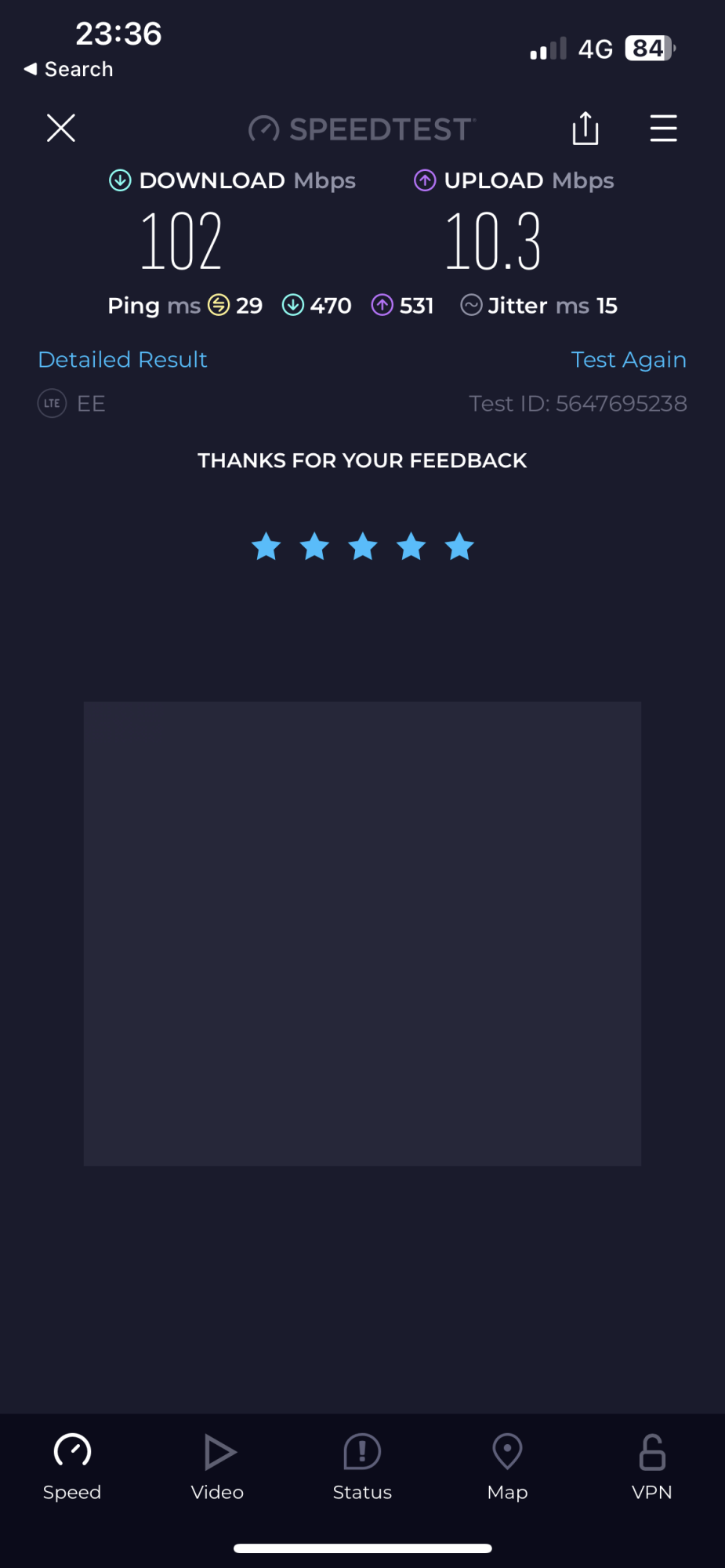Select the Speed tab
Viewport: 725px width, 1568px height.
click(72, 1466)
